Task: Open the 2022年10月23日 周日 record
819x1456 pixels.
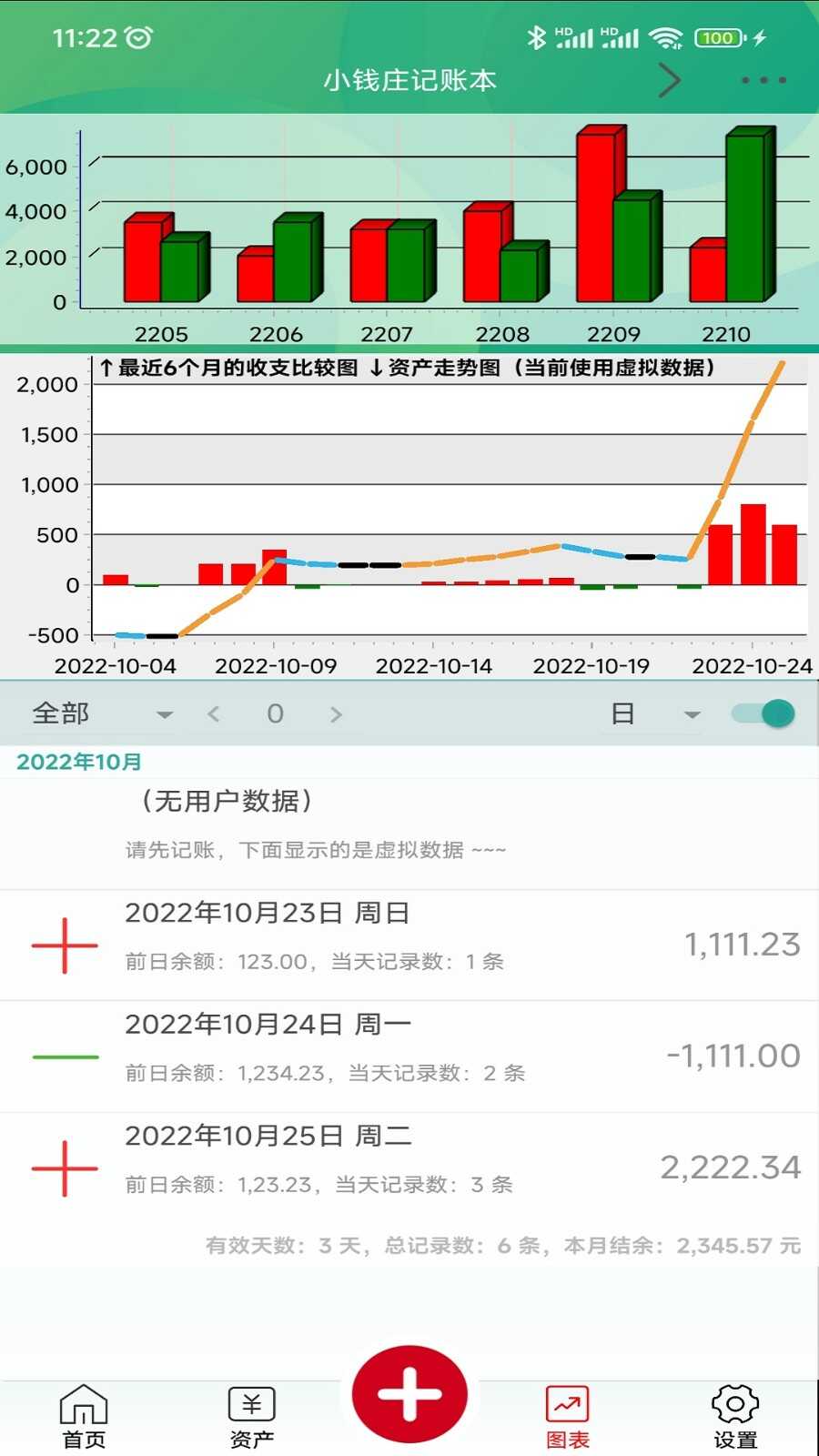Action: (x=409, y=945)
